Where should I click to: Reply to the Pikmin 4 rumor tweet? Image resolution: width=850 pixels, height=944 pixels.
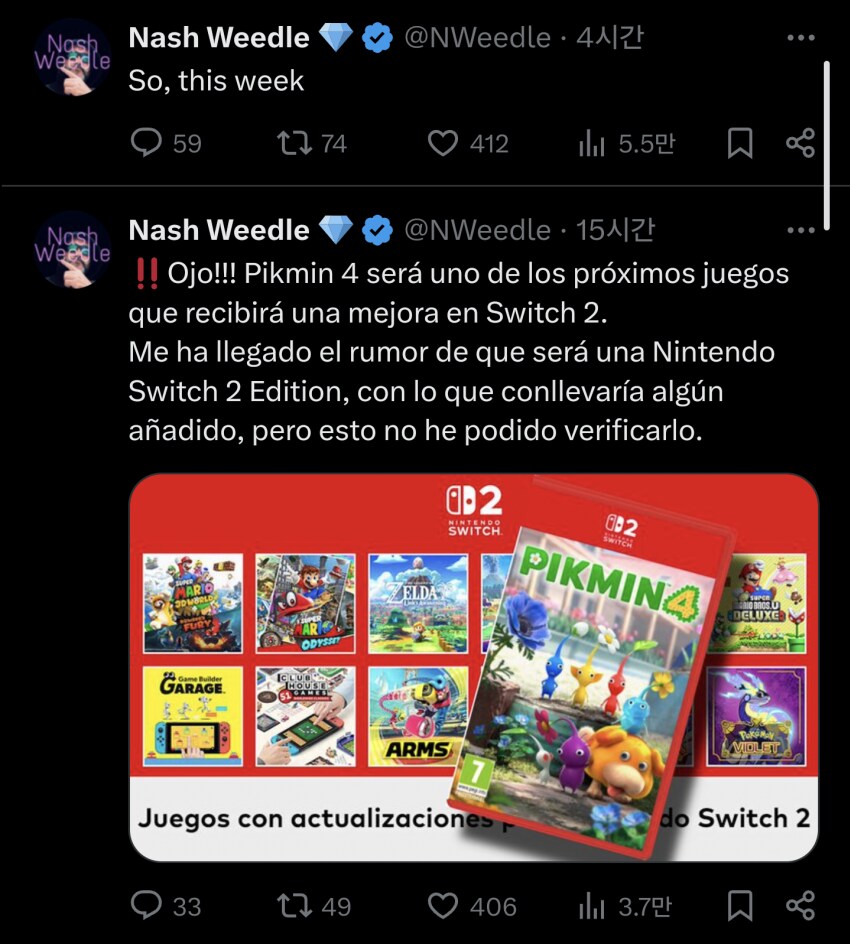[x=147, y=906]
